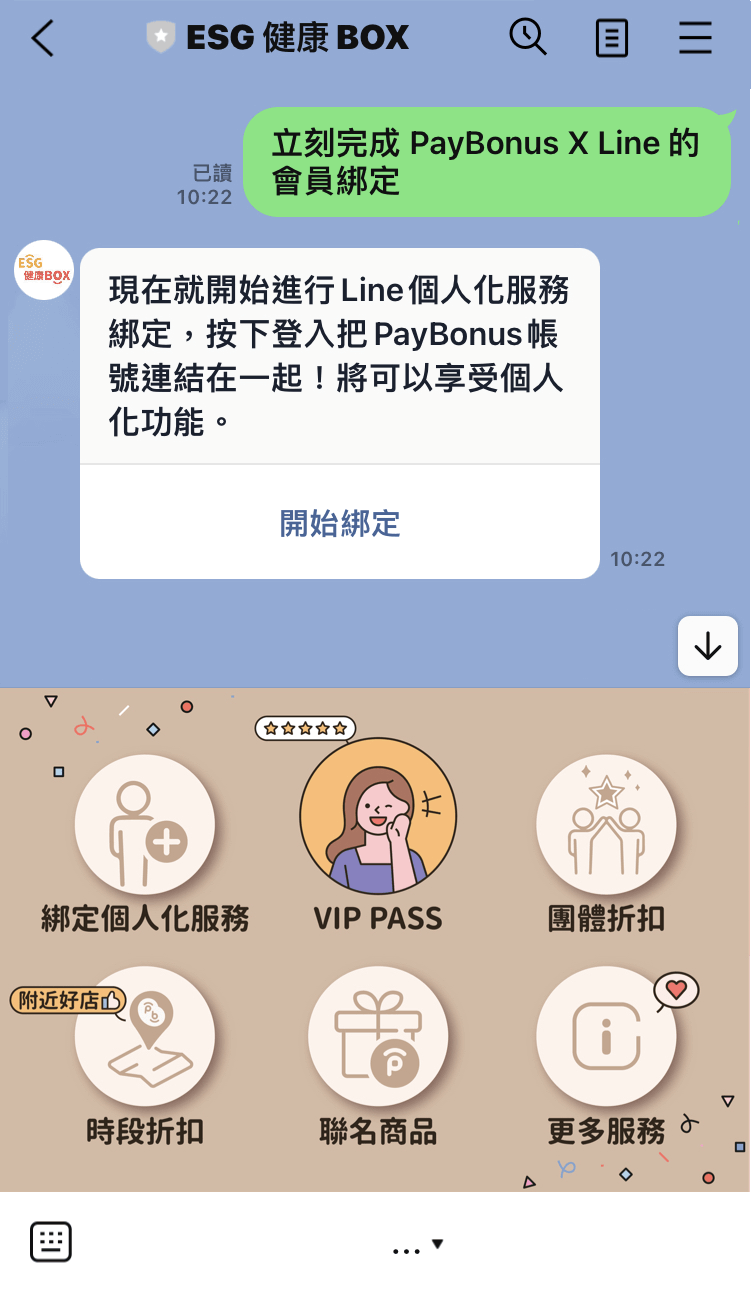The height and width of the screenshot is (1294, 751).
Task: Switch to keyboard input
Action: point(51,1242)
